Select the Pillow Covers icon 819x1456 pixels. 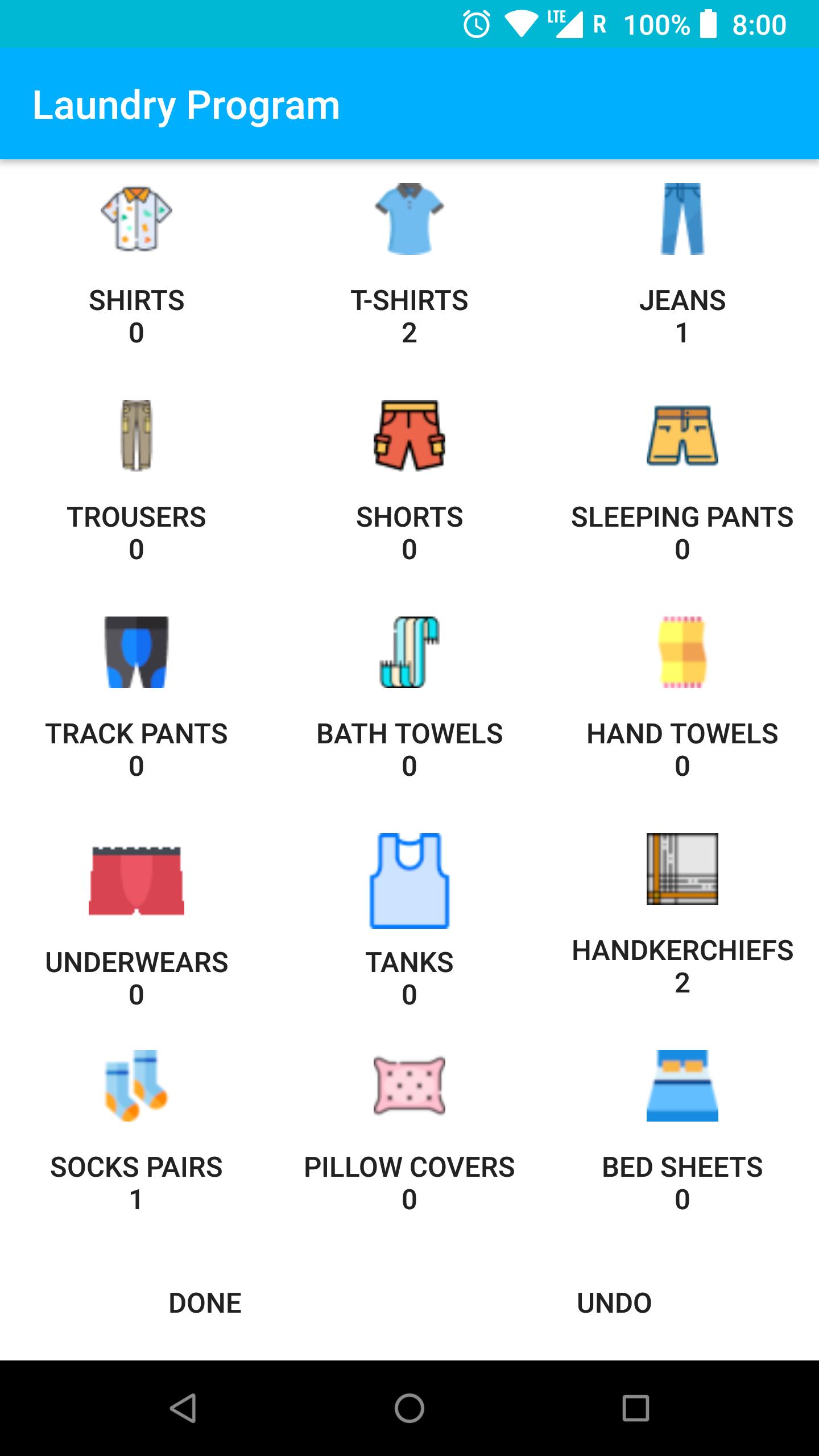point(409,1086)
